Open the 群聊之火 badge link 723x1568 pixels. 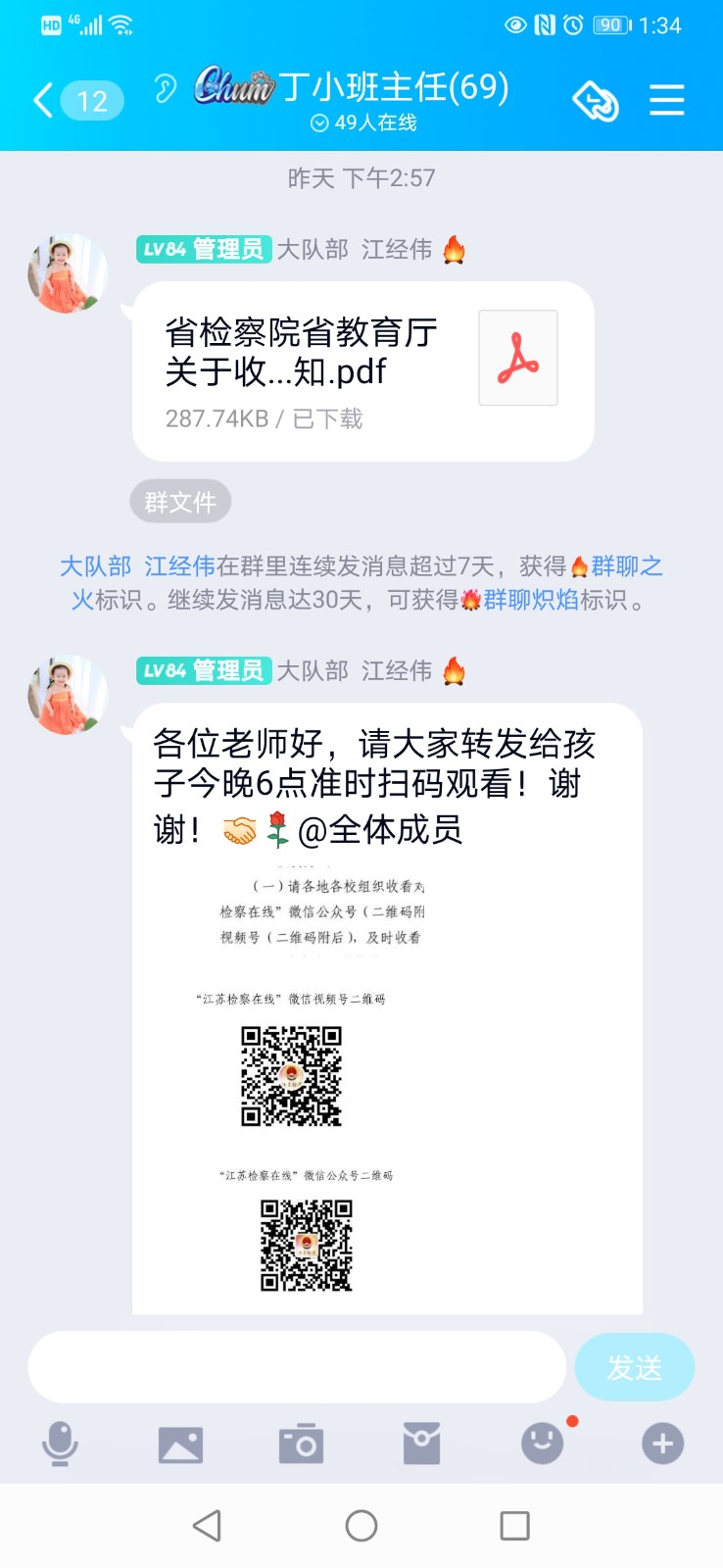(x=625, y=566)
